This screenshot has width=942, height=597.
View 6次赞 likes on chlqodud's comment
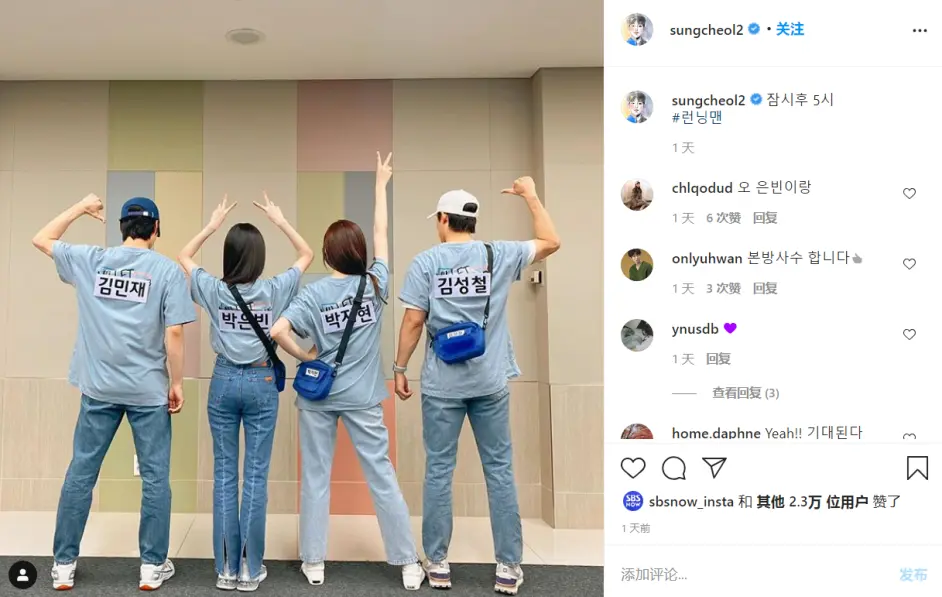(723, 218)
